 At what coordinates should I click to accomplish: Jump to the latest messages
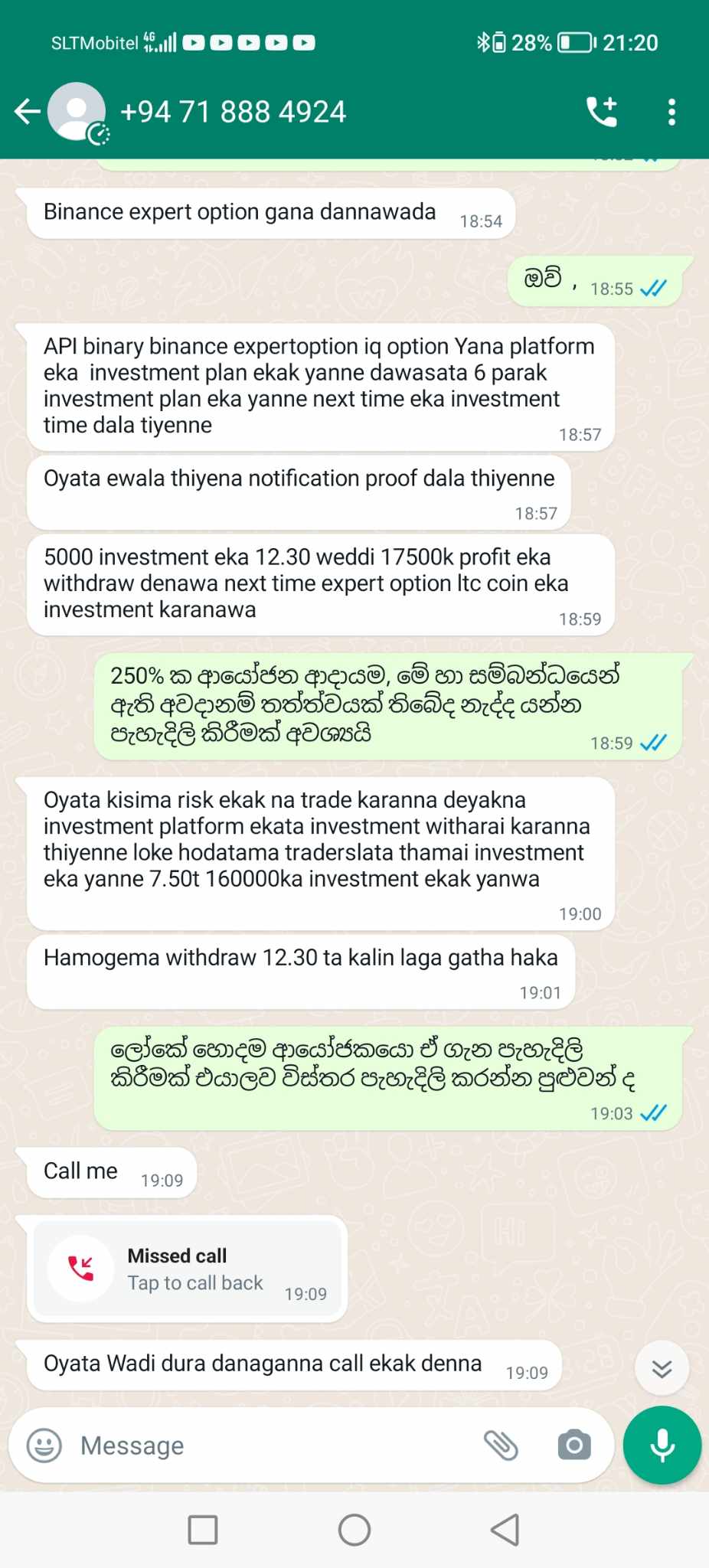point(662,1368)
